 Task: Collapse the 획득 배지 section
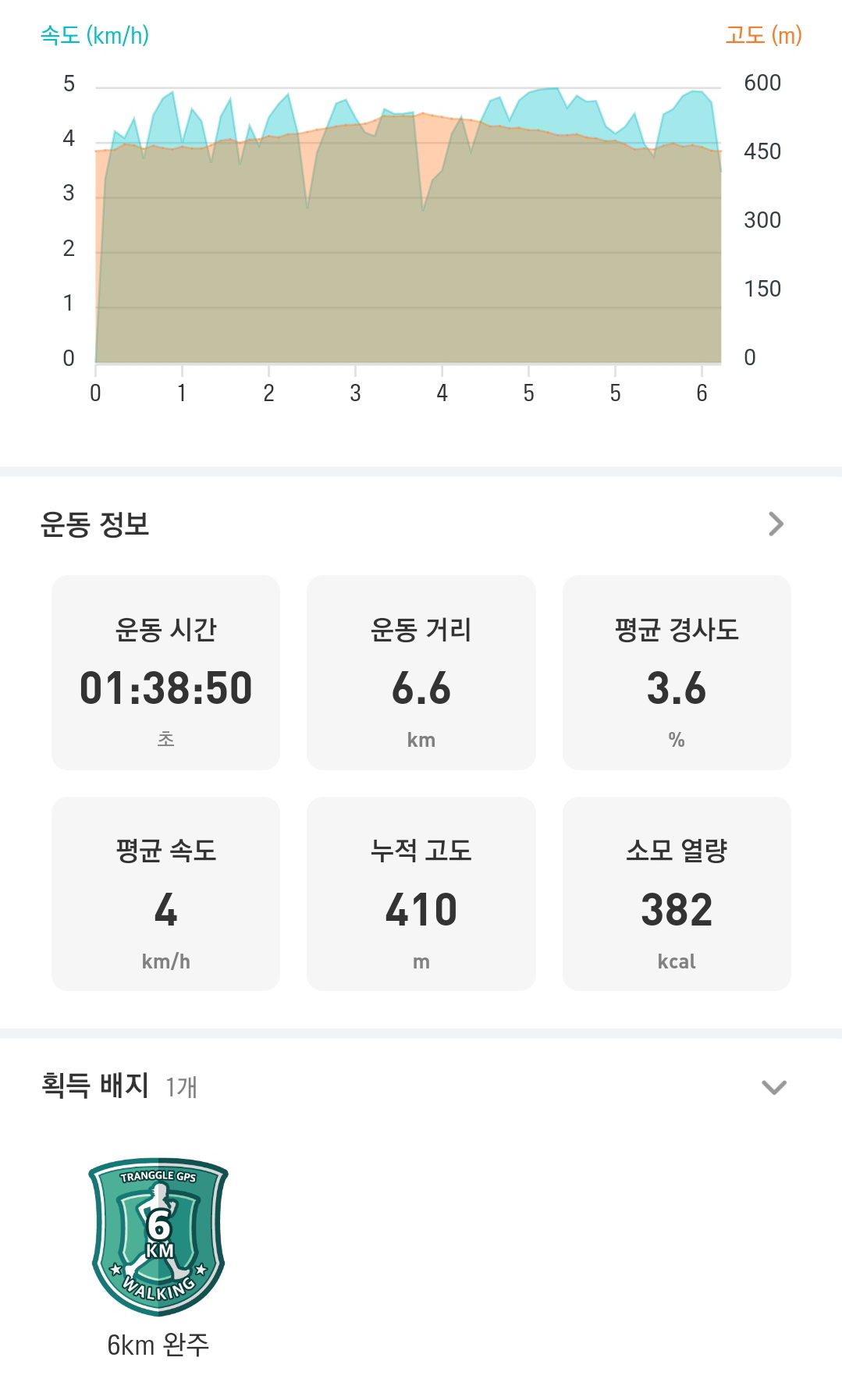pos(773,1087)
